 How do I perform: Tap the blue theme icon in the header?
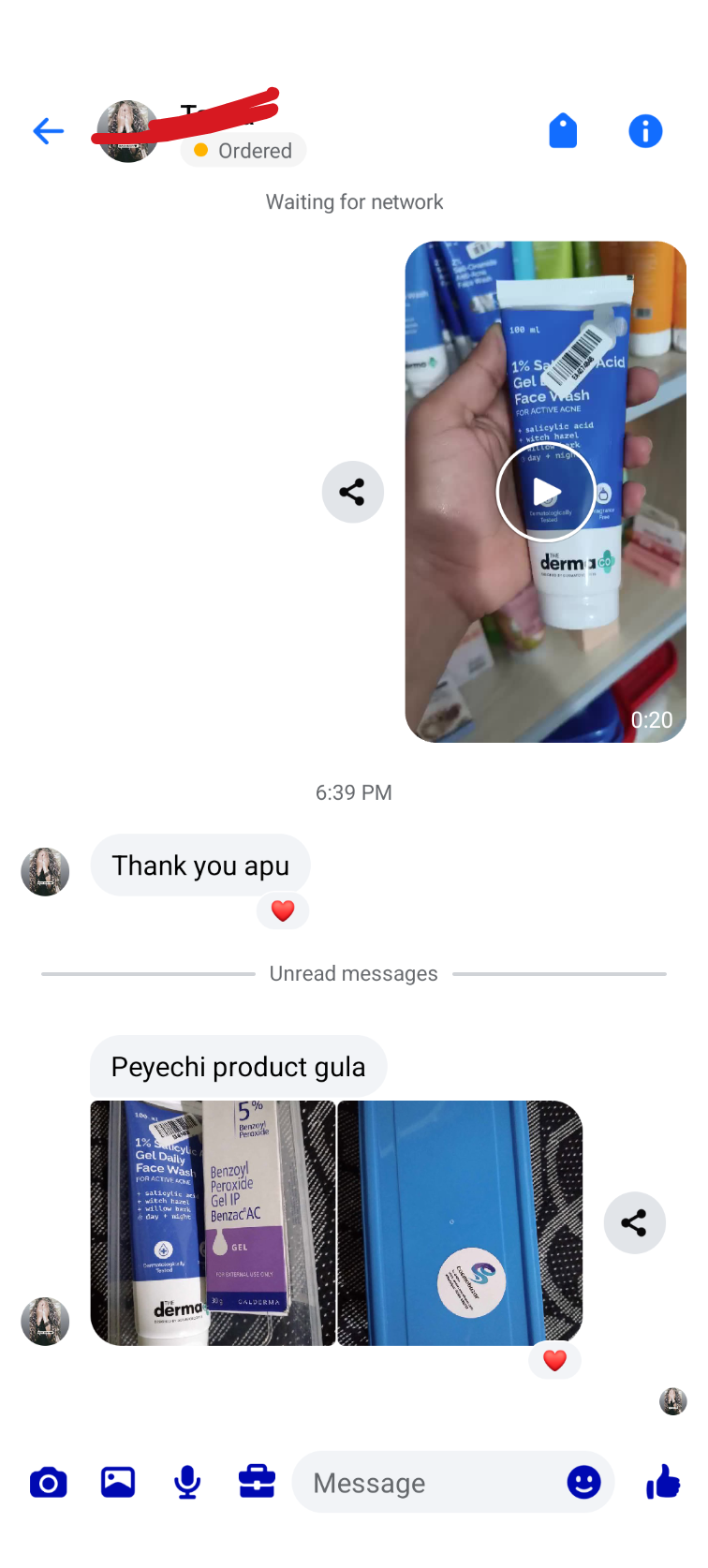[563, 131]
